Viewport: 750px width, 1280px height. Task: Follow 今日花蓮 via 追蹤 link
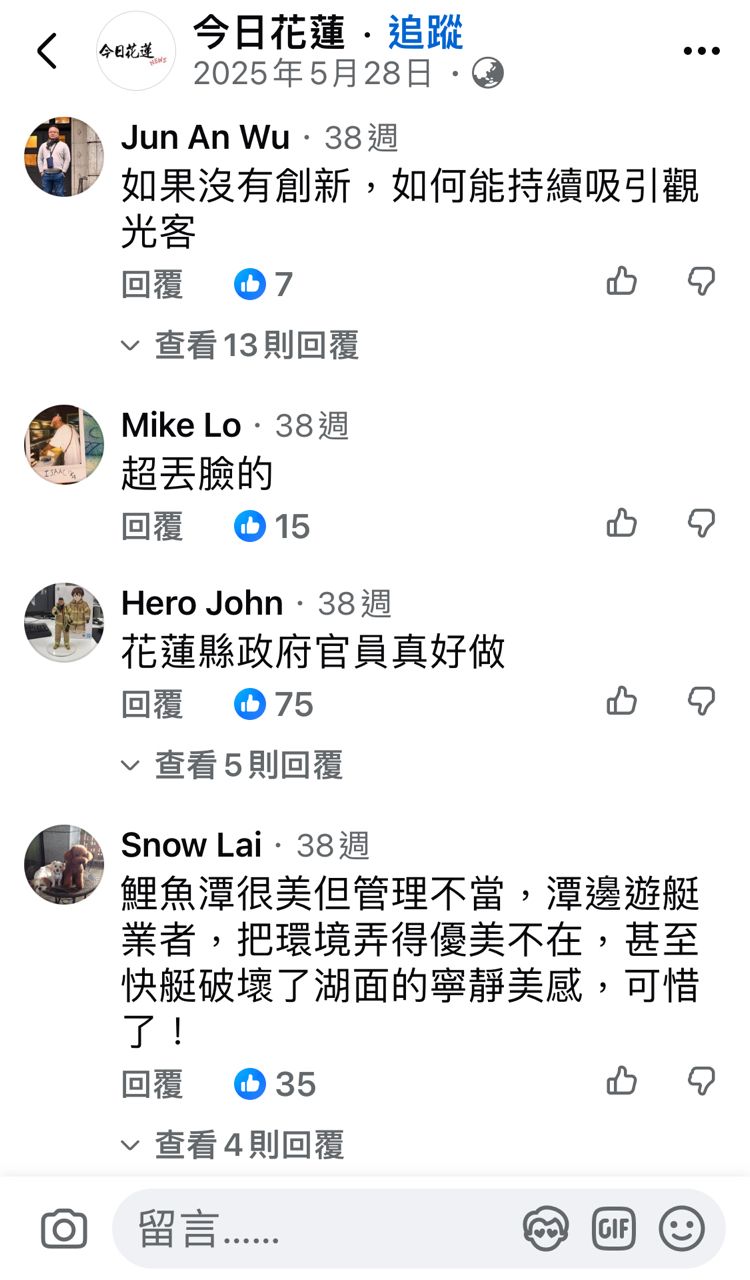[x=425, y=33]
